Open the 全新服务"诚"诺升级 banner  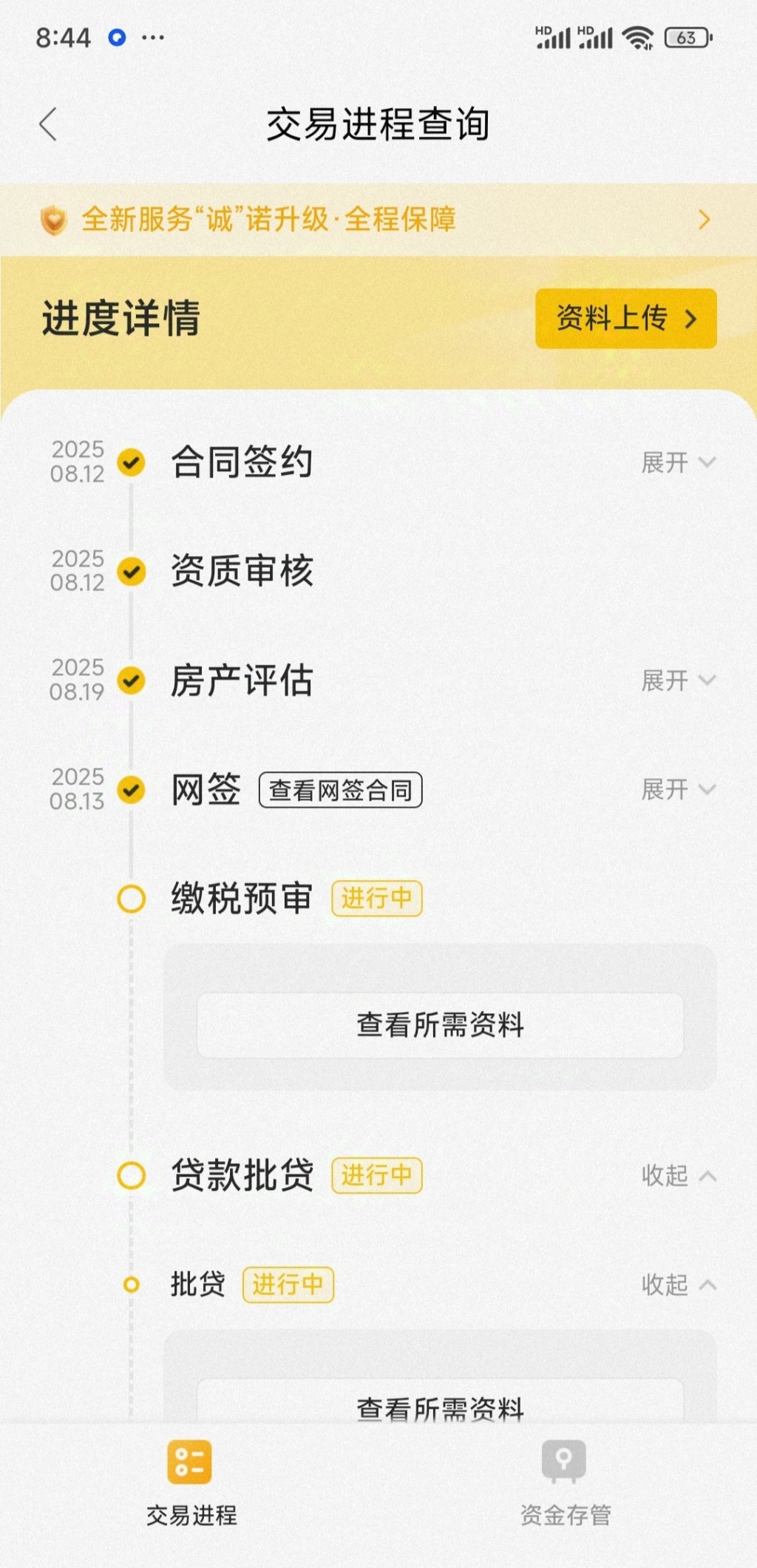tap(378, 220)
